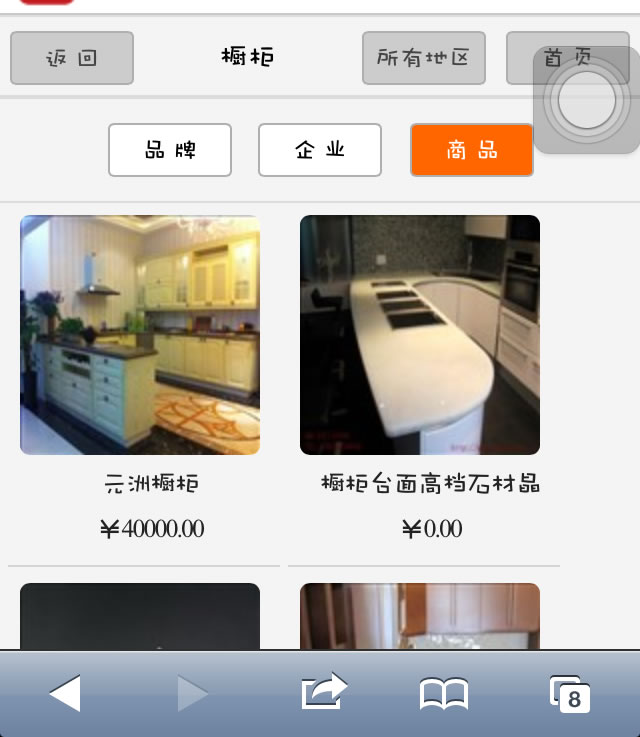Switch to the 企业 tab
The image size is (640, 737).
click(x=320, y=150)
